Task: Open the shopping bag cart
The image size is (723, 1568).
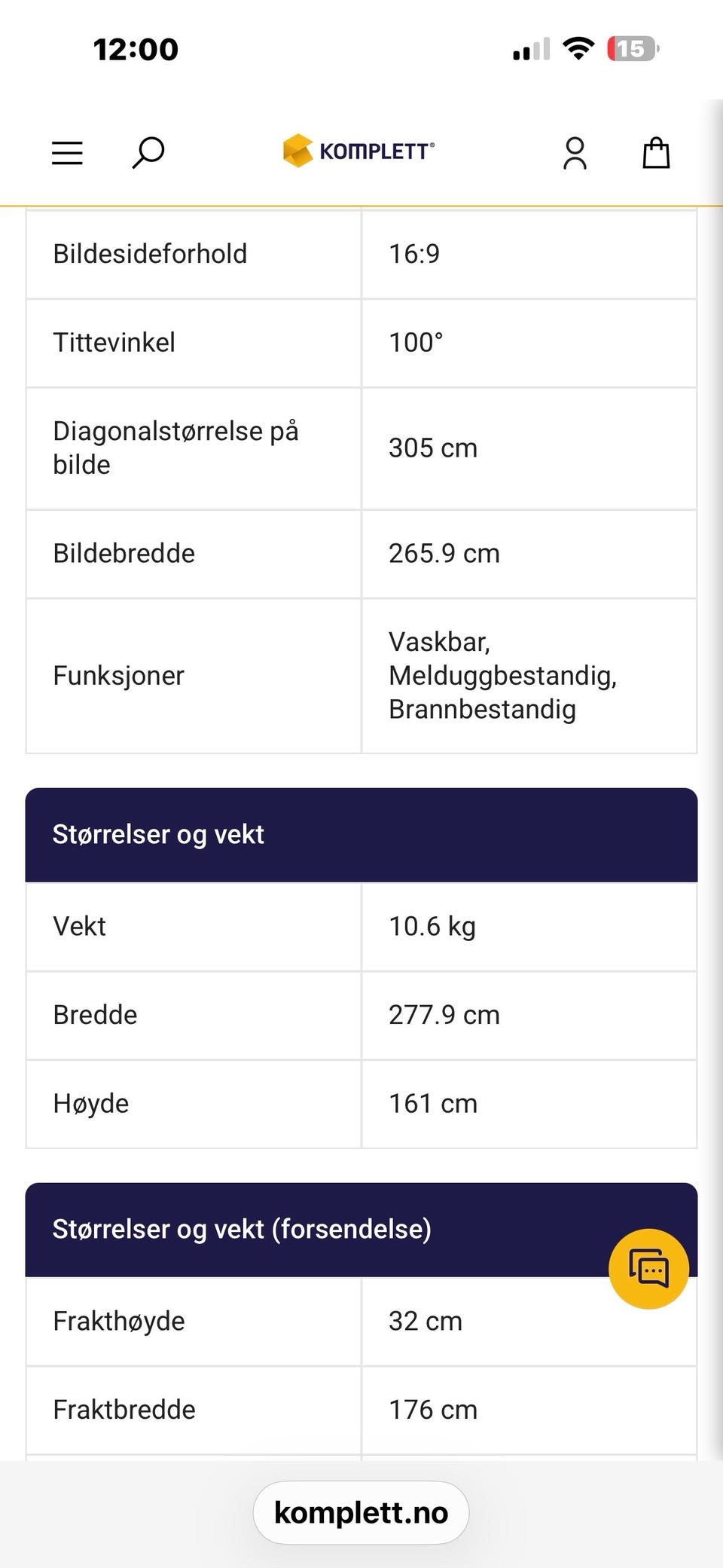Action: pyautogui.click(x=656, y=152)
